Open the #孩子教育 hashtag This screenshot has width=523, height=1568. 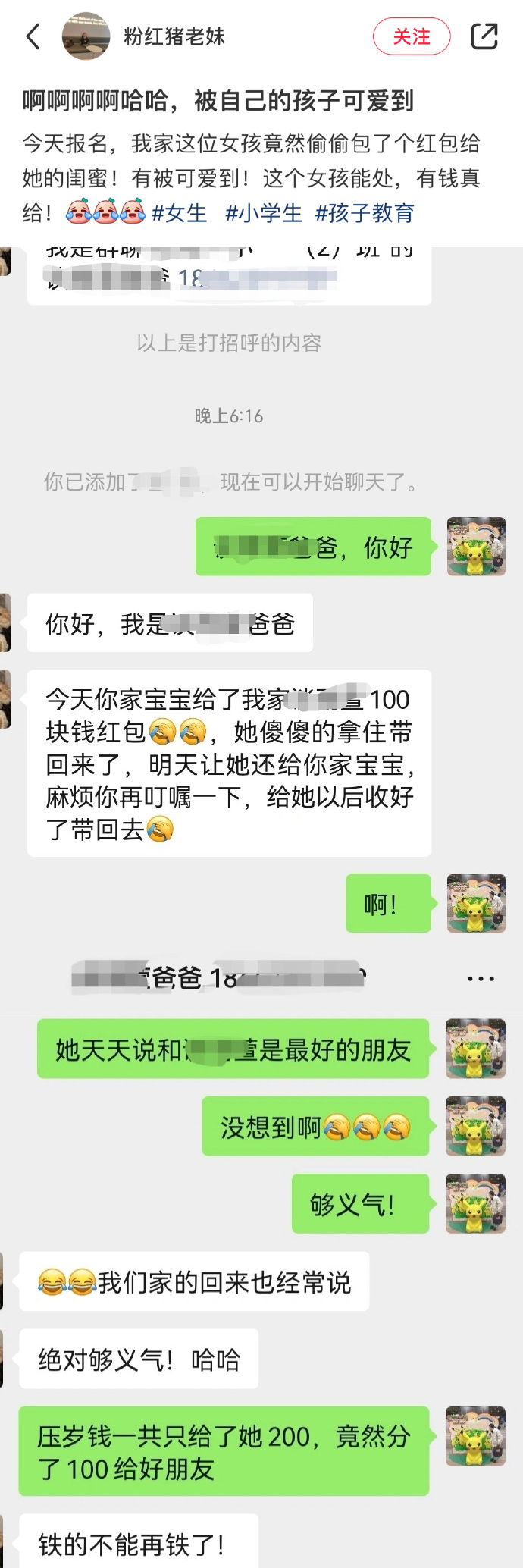coord(365,213)
